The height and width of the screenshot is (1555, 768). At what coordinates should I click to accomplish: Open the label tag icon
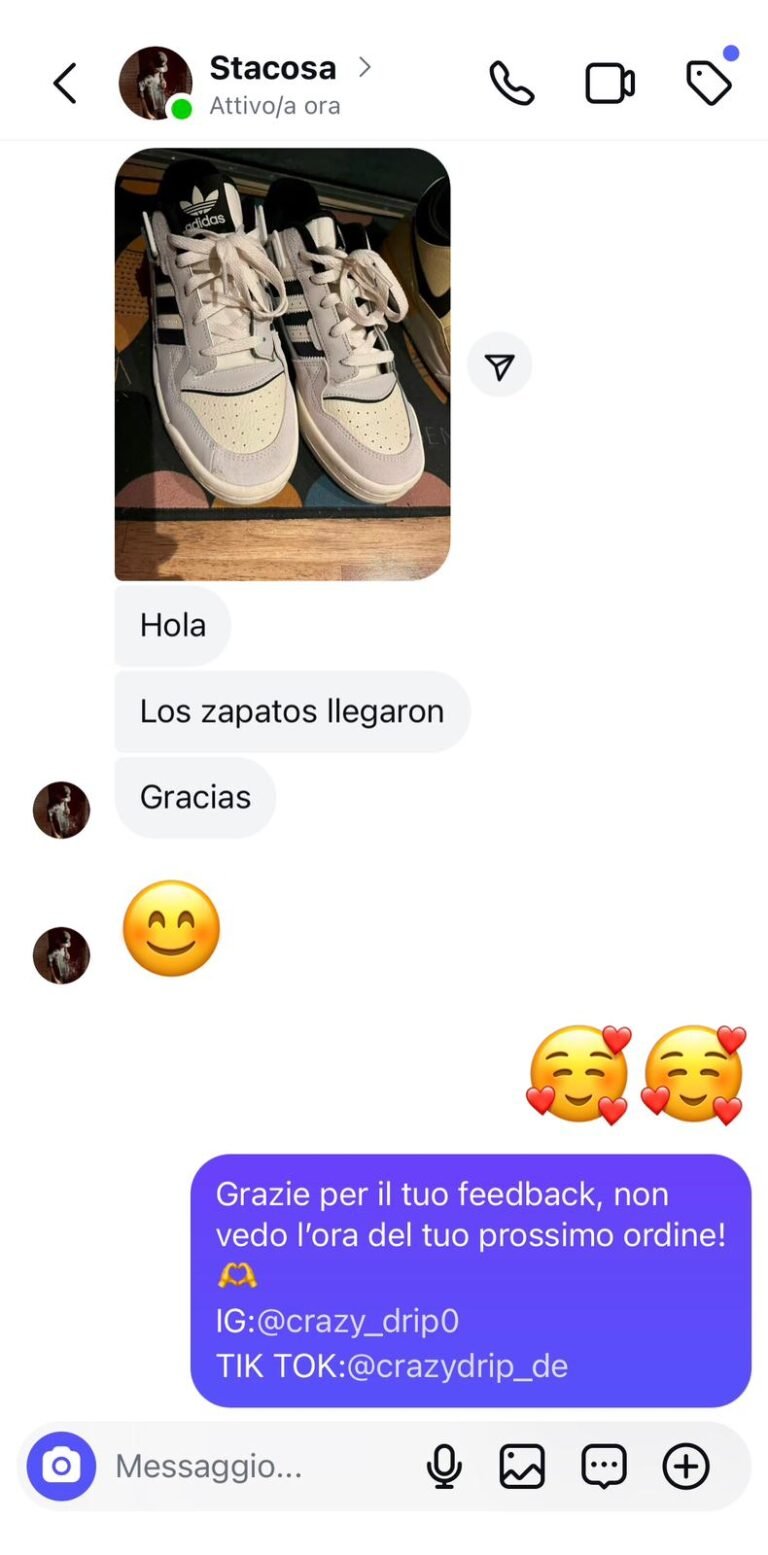(709, 83)
